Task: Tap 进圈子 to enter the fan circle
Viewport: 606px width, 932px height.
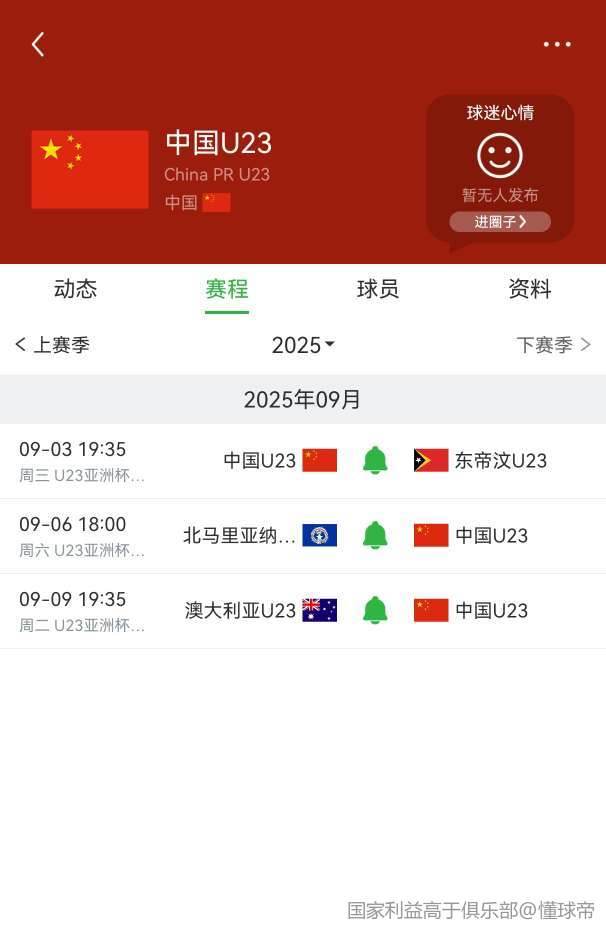Action: tap(500, 222)
